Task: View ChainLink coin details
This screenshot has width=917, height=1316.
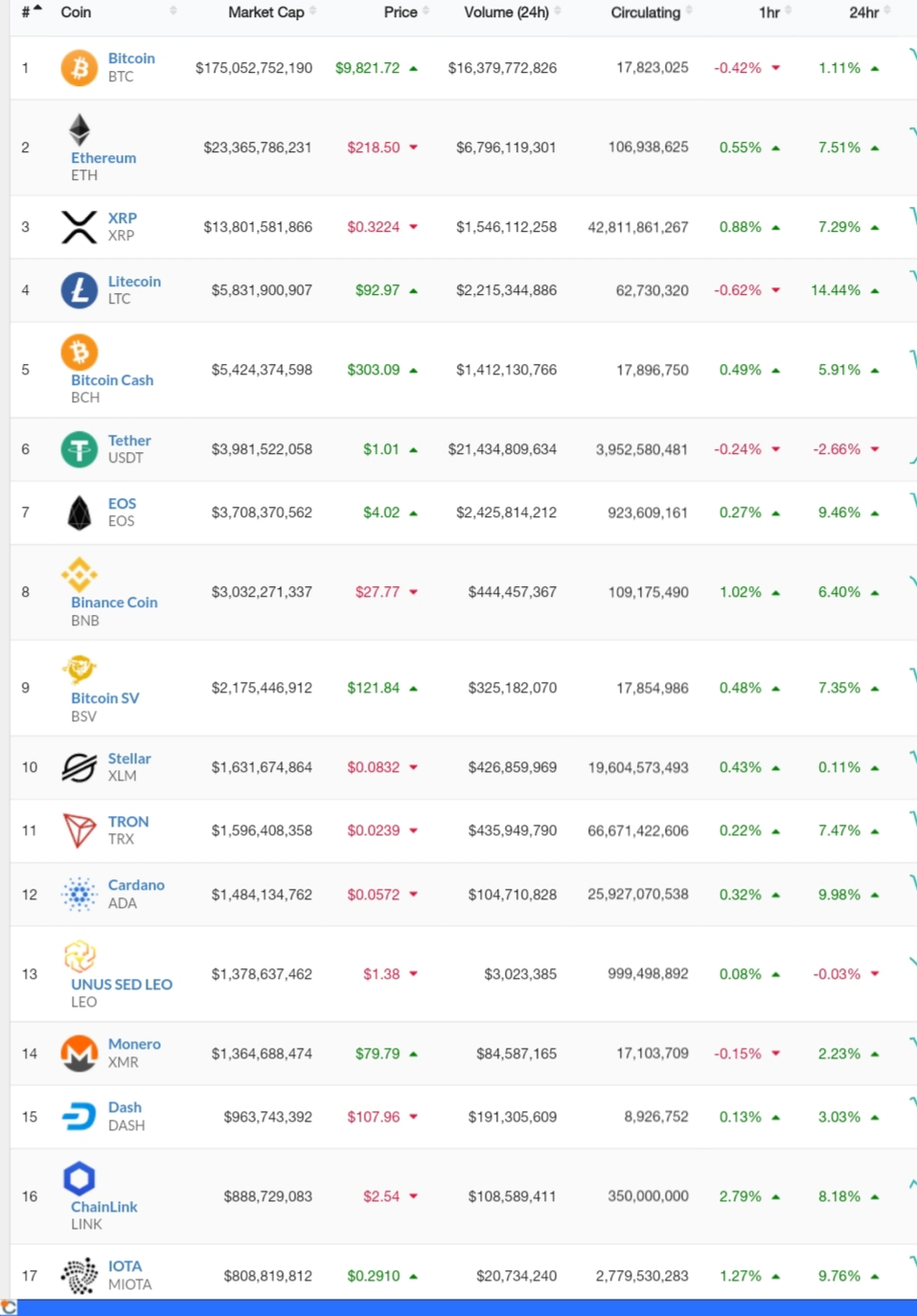Action: point(104,1207)
